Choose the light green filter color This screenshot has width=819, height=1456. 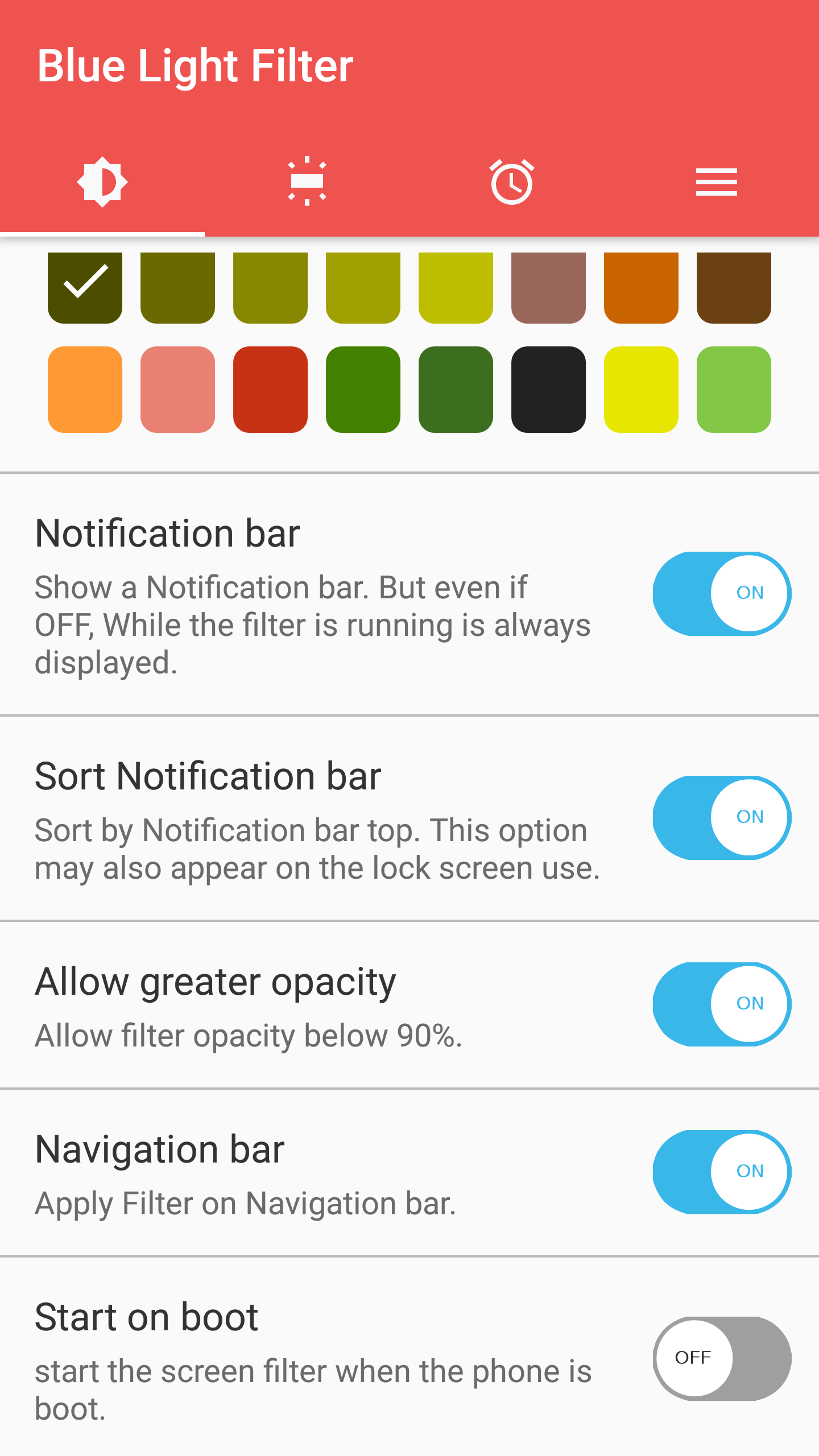coord(734,390)
